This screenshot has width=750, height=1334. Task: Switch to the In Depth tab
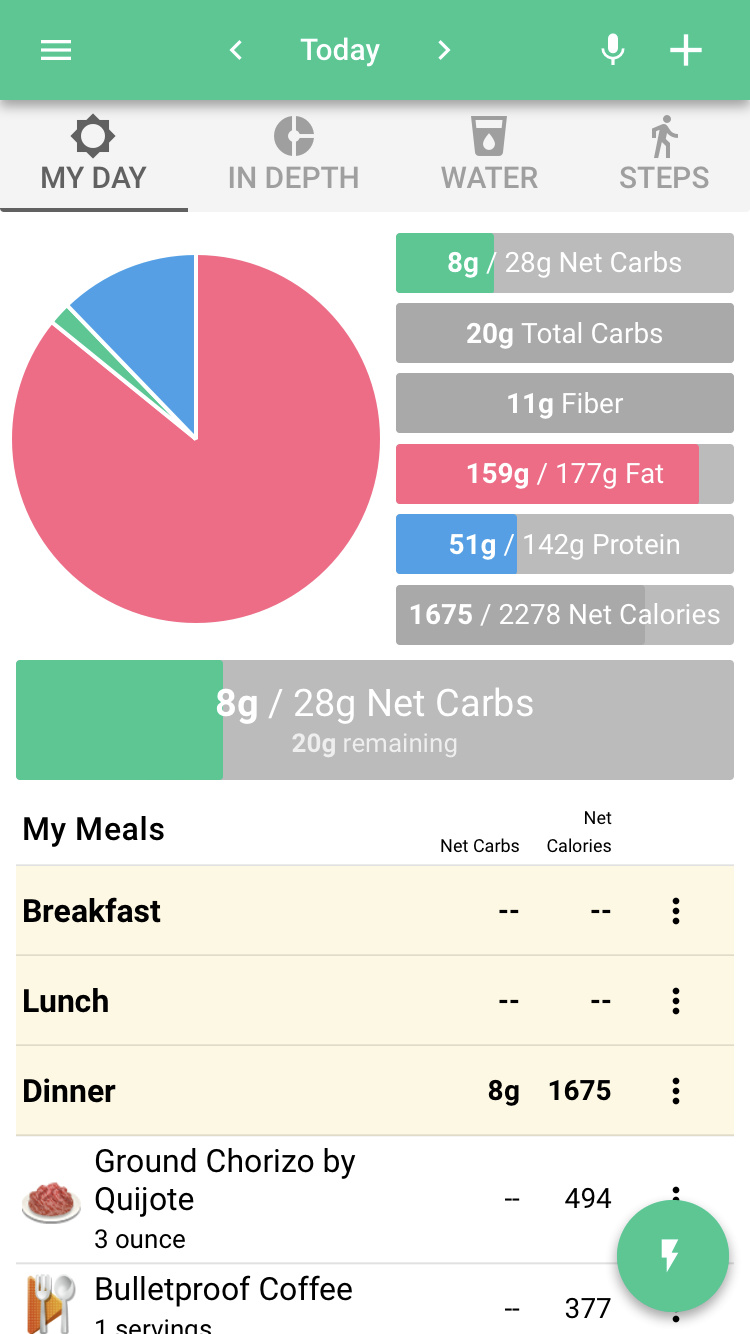tap(293, 156)
